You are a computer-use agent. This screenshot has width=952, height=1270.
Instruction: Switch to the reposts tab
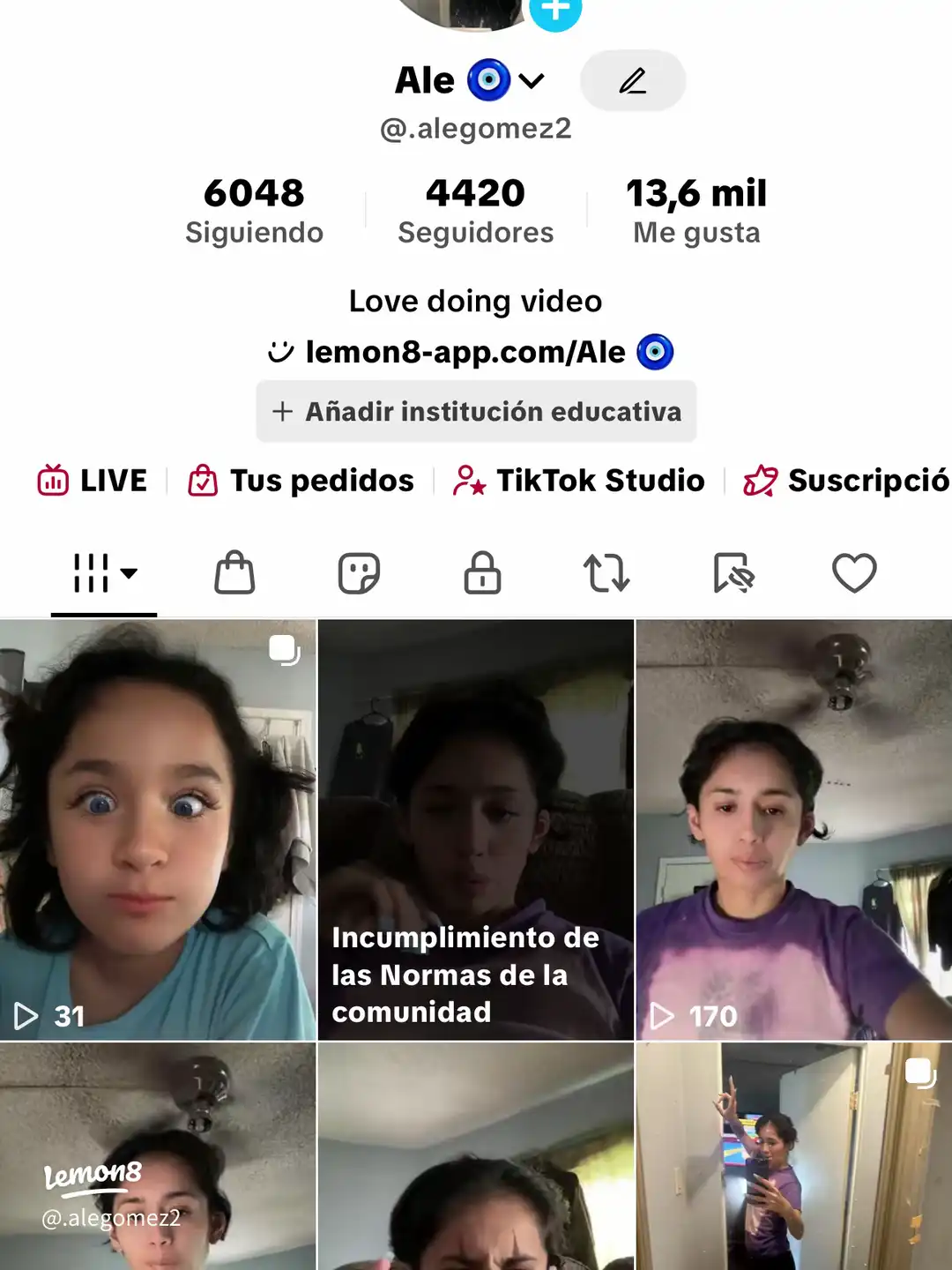[x=606, y=573]
